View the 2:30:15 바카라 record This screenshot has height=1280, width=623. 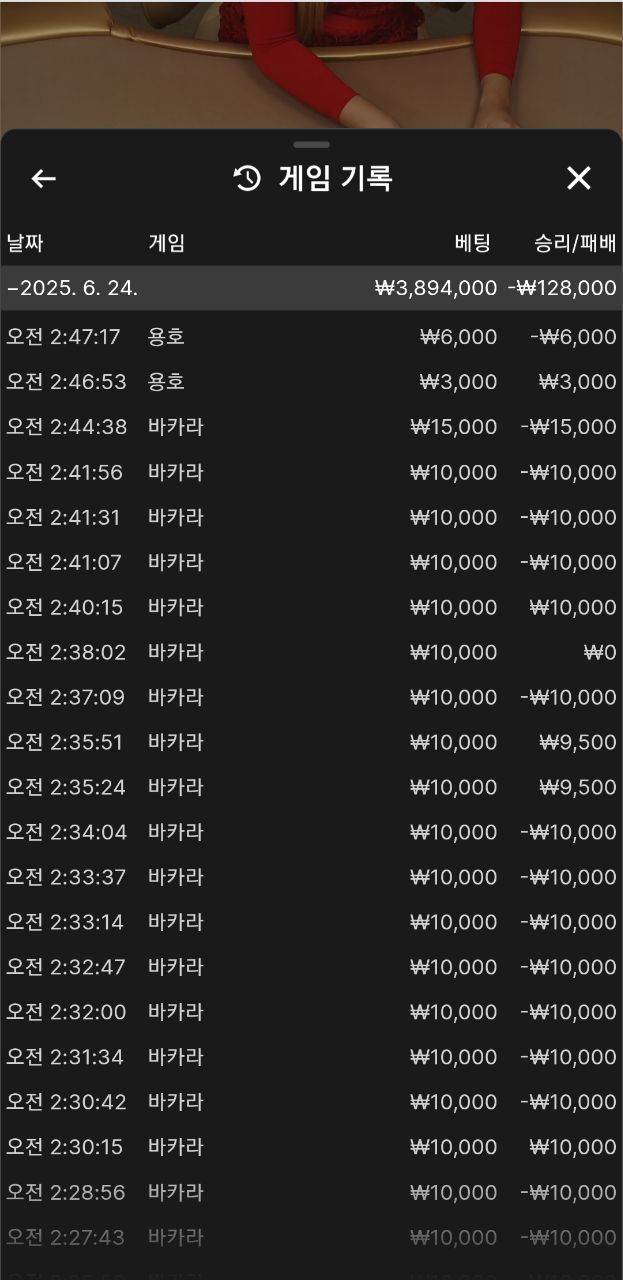click(311, 1147)
